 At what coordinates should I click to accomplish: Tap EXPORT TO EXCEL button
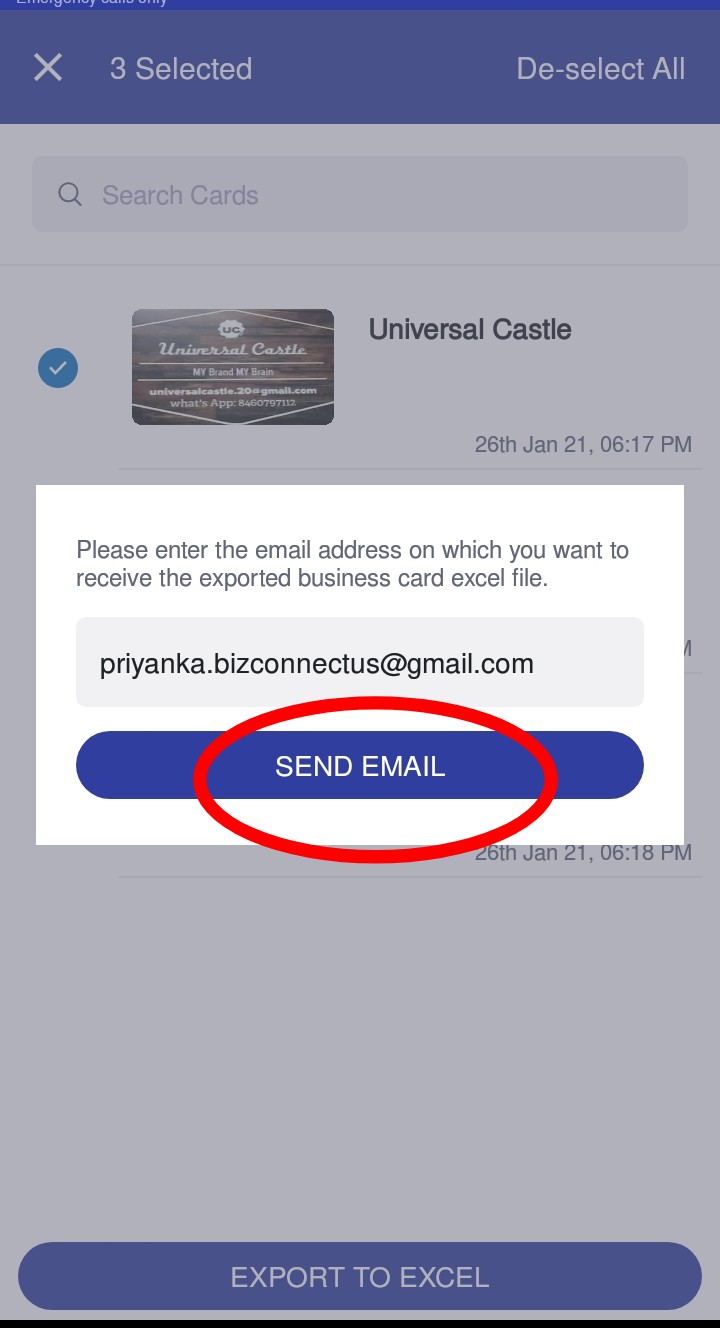[x=360, y=1276]
